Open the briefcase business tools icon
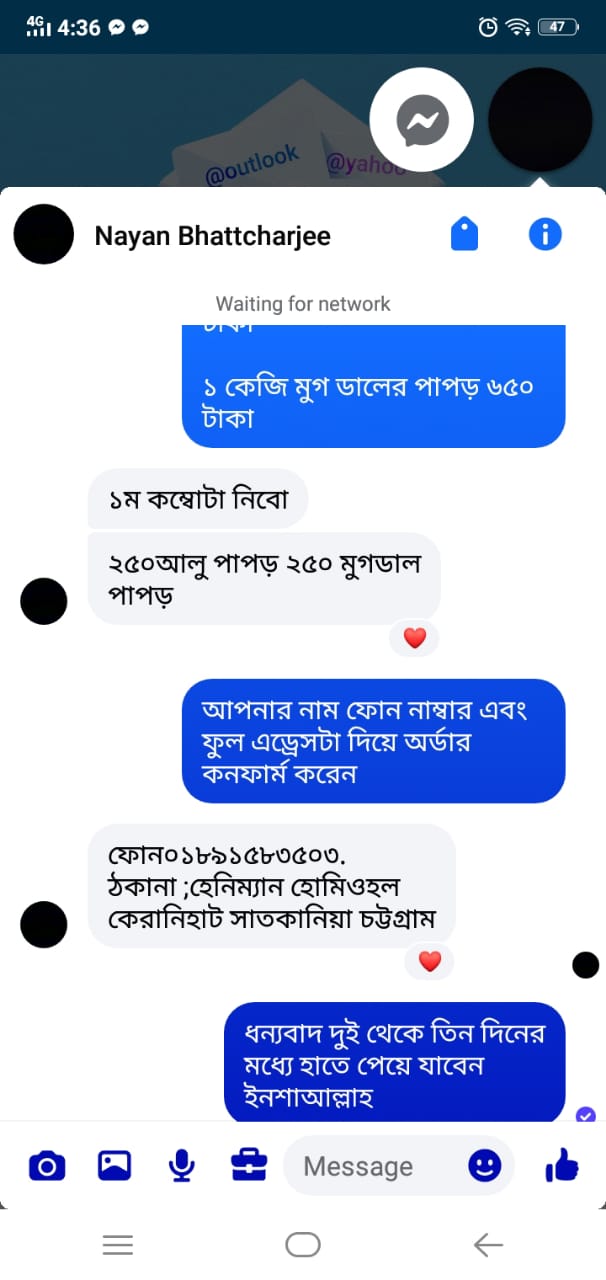This screenshot has width=606, height=1280. click(x=249, y=1166)
